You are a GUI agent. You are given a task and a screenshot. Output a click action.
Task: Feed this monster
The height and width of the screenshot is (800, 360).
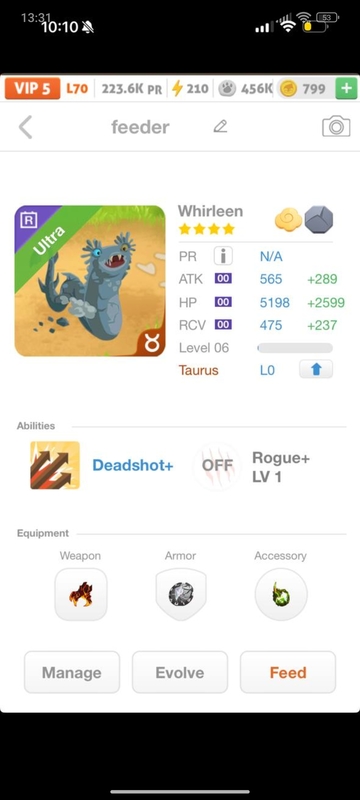coord(288,672)
